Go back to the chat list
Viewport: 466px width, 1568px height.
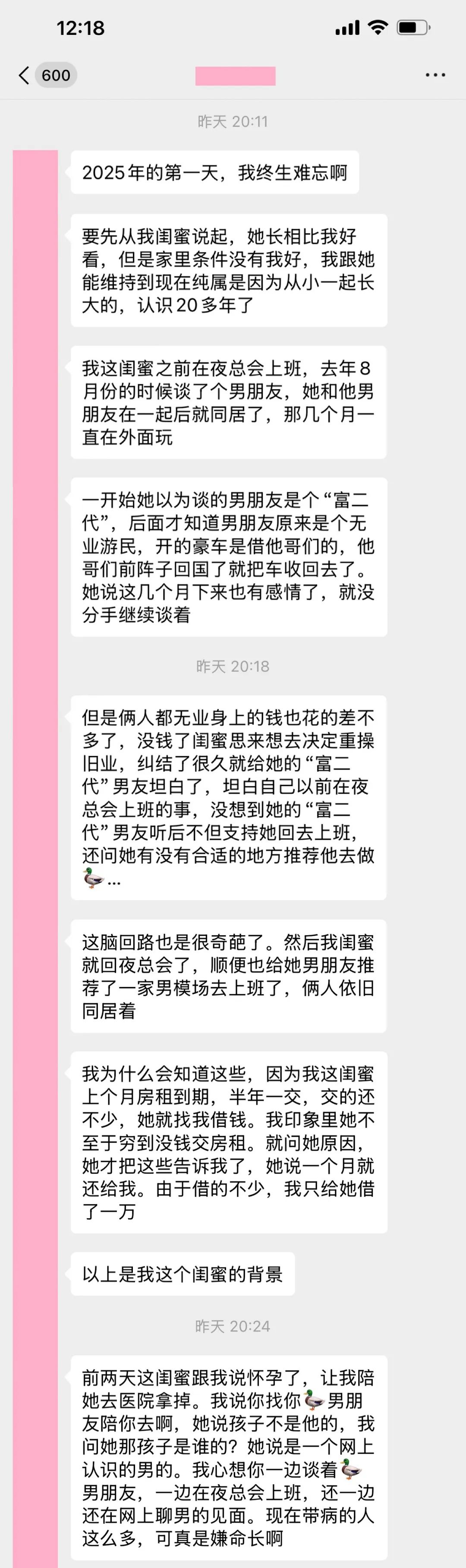click(x=24, y=76)
